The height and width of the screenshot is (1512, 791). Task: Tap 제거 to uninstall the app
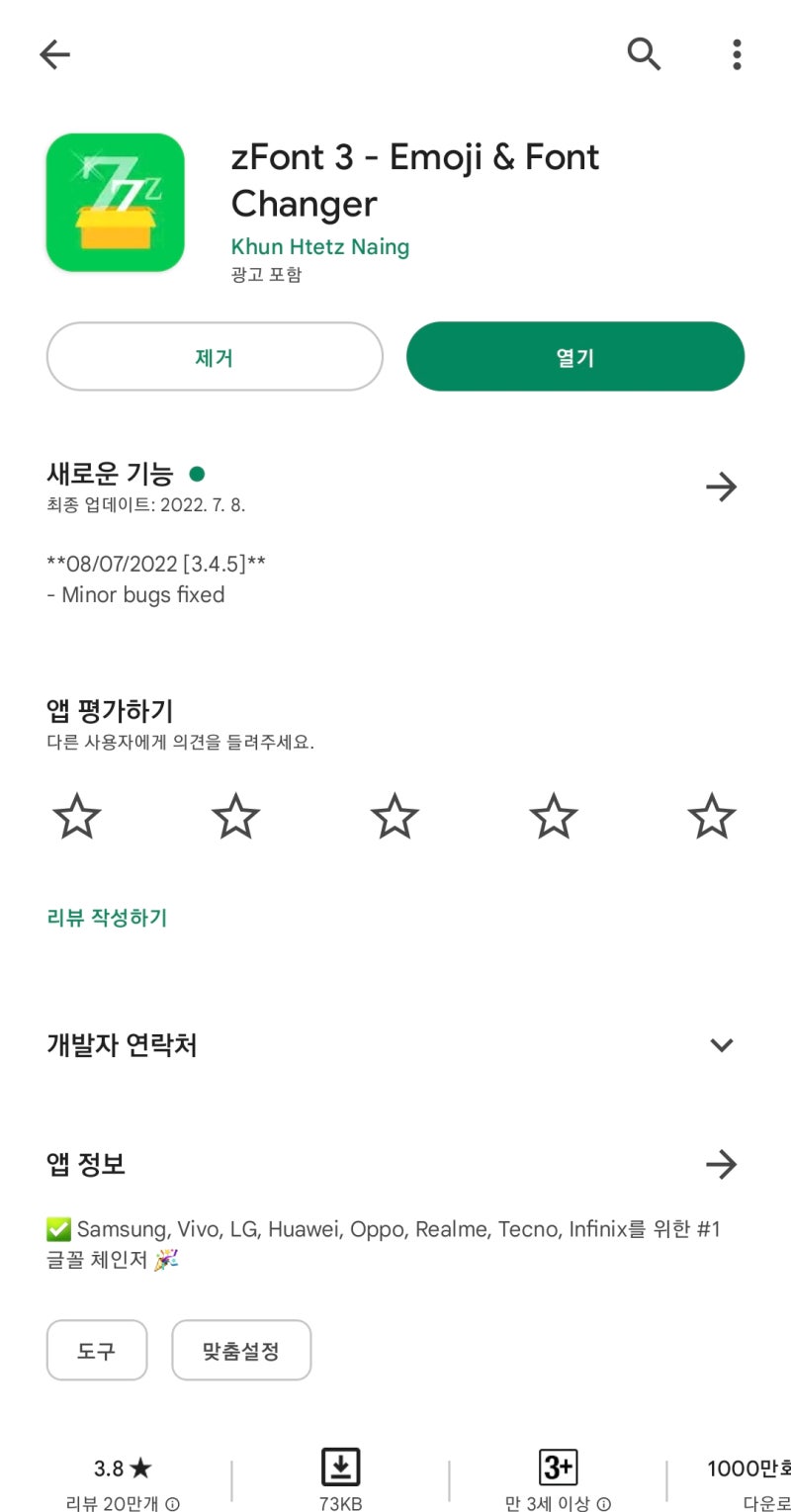click(214, 357)
